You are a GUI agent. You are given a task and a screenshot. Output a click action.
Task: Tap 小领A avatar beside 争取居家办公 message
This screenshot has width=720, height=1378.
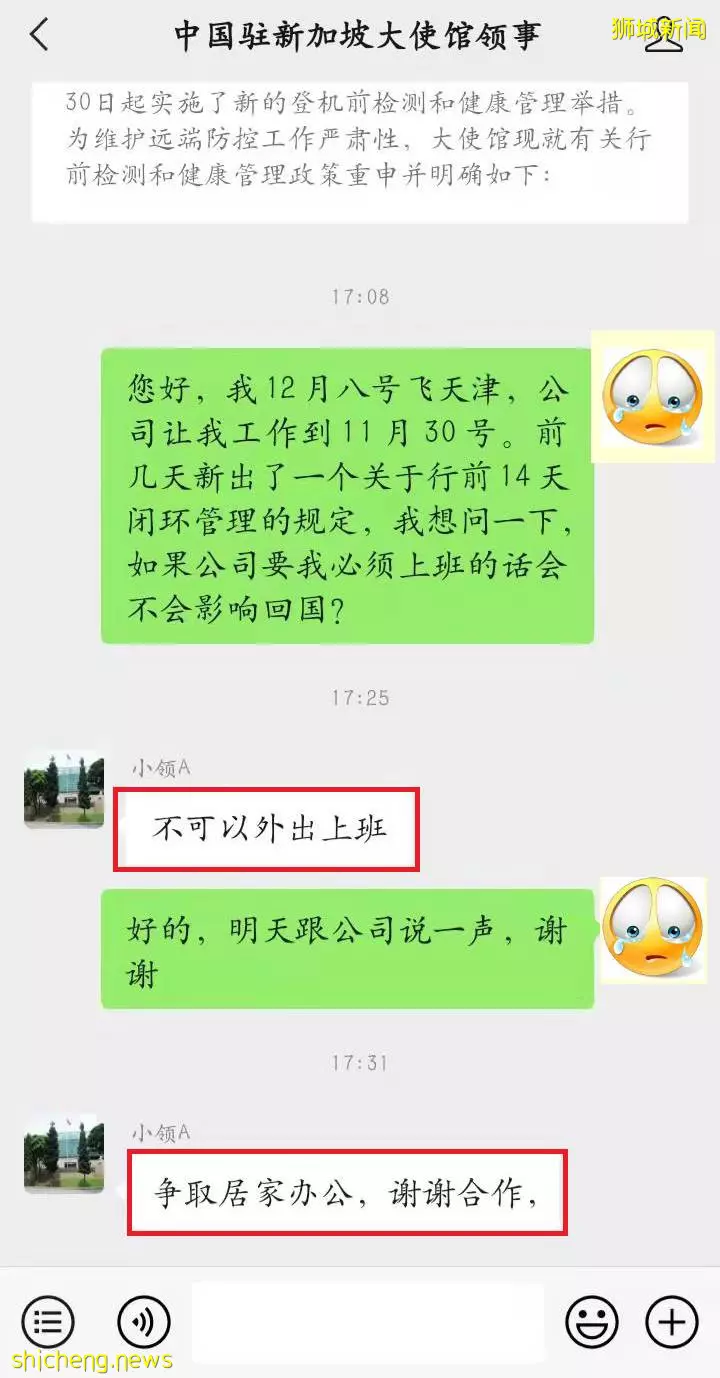click(x=63, y=1152)
